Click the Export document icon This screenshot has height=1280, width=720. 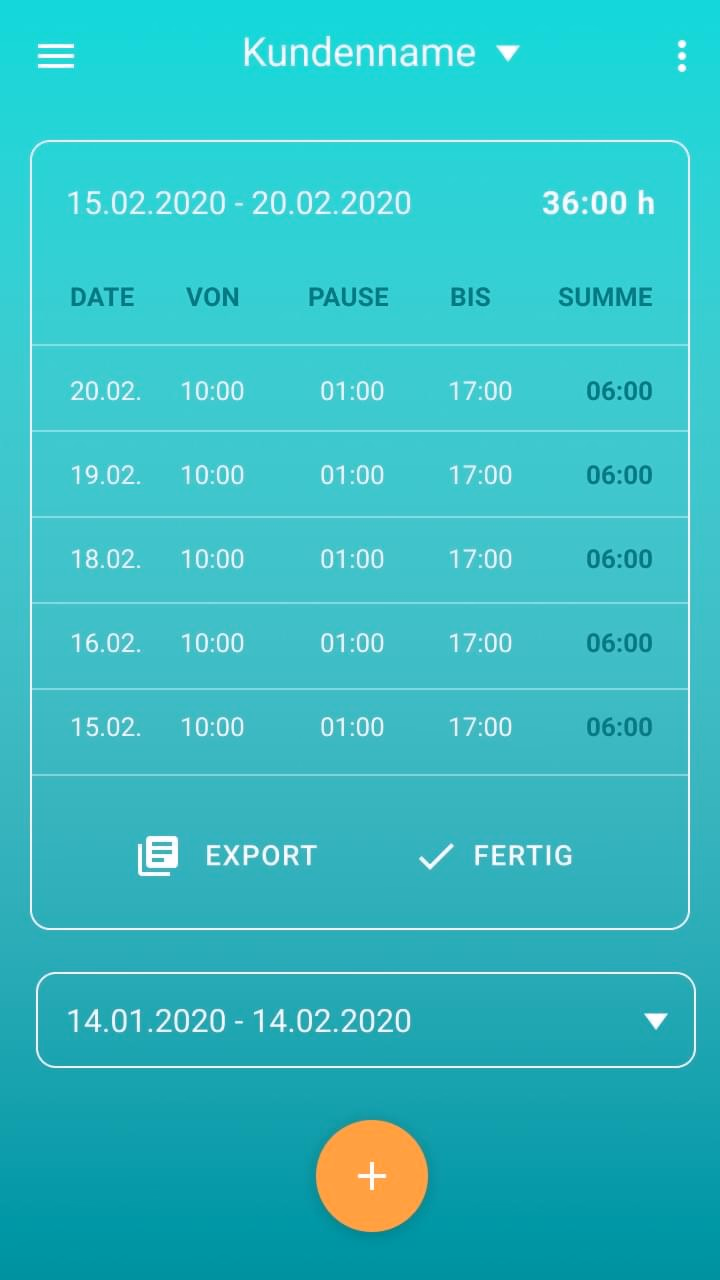[156, 855]
